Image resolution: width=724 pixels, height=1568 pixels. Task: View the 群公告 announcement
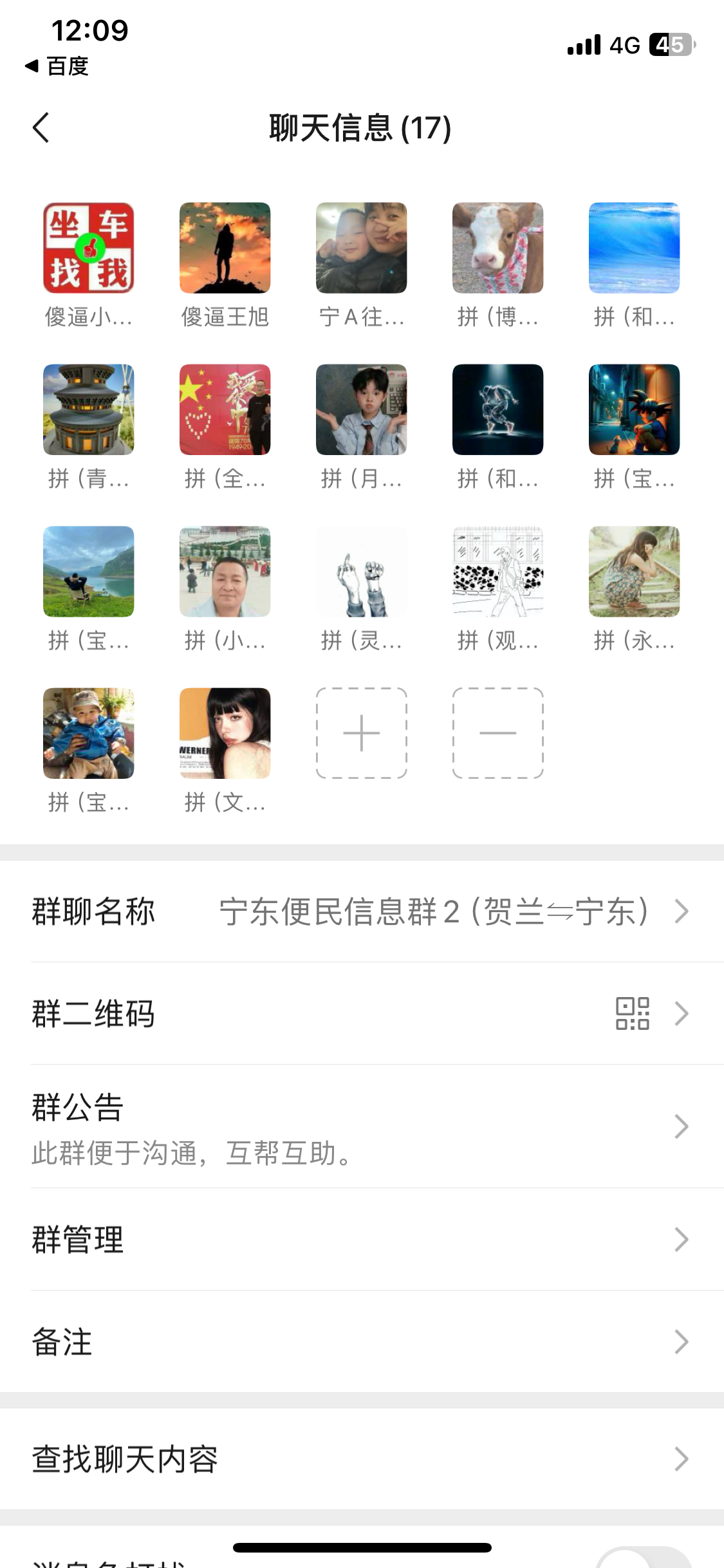pos(362,1127)
